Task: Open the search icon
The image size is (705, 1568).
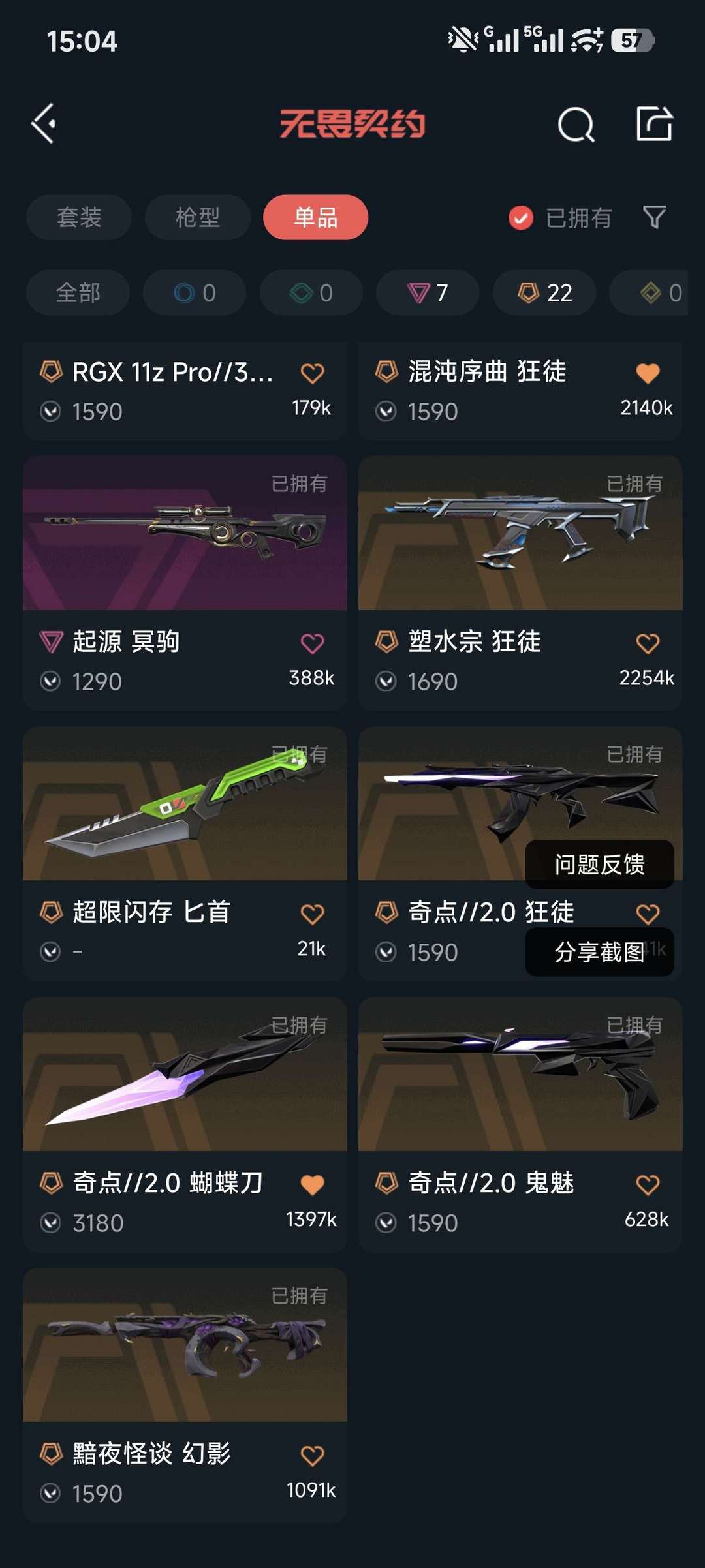Action: pos(576,124)
